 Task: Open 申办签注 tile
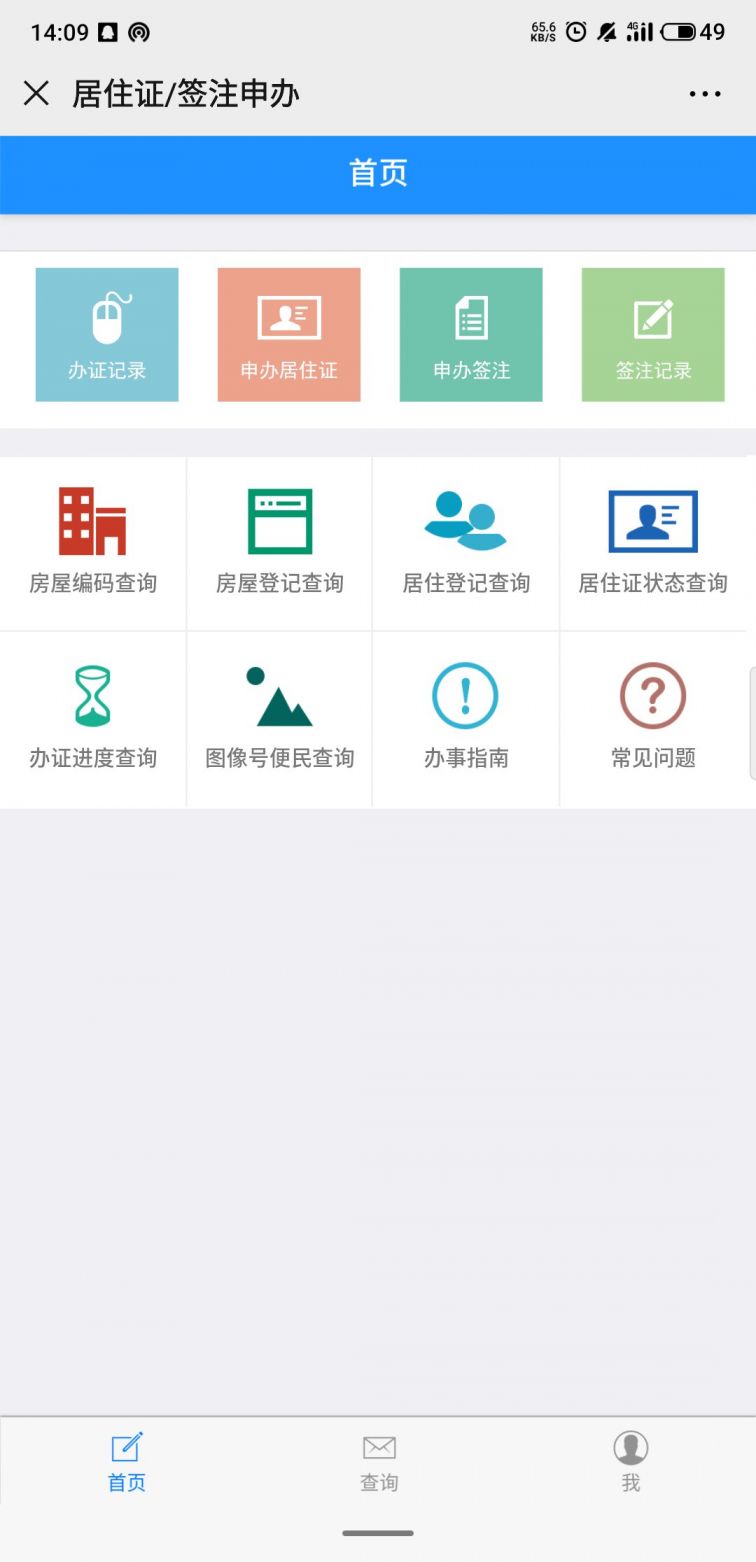pos(471,335)
